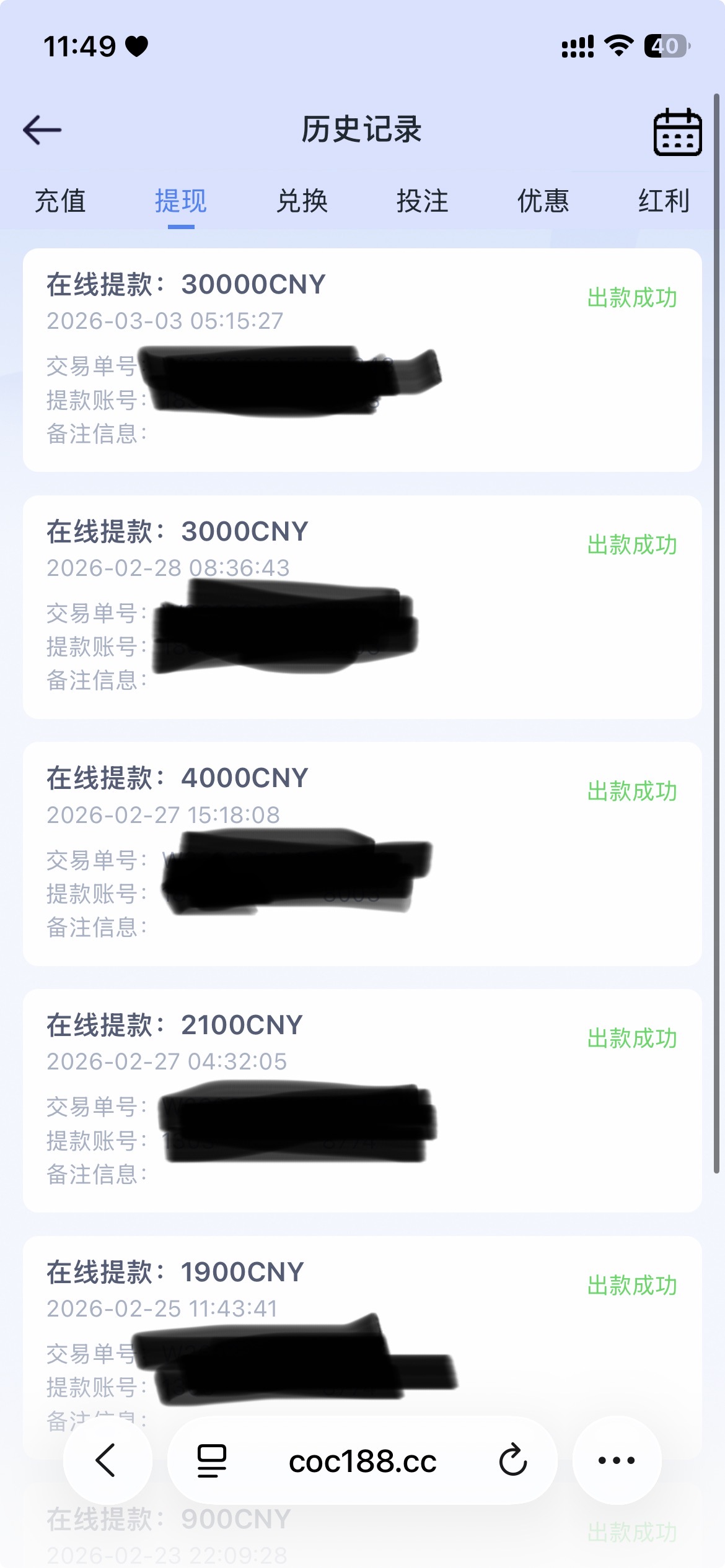Tap the browser back arrow button
725x1568 pixels.
pos(107,1460)
